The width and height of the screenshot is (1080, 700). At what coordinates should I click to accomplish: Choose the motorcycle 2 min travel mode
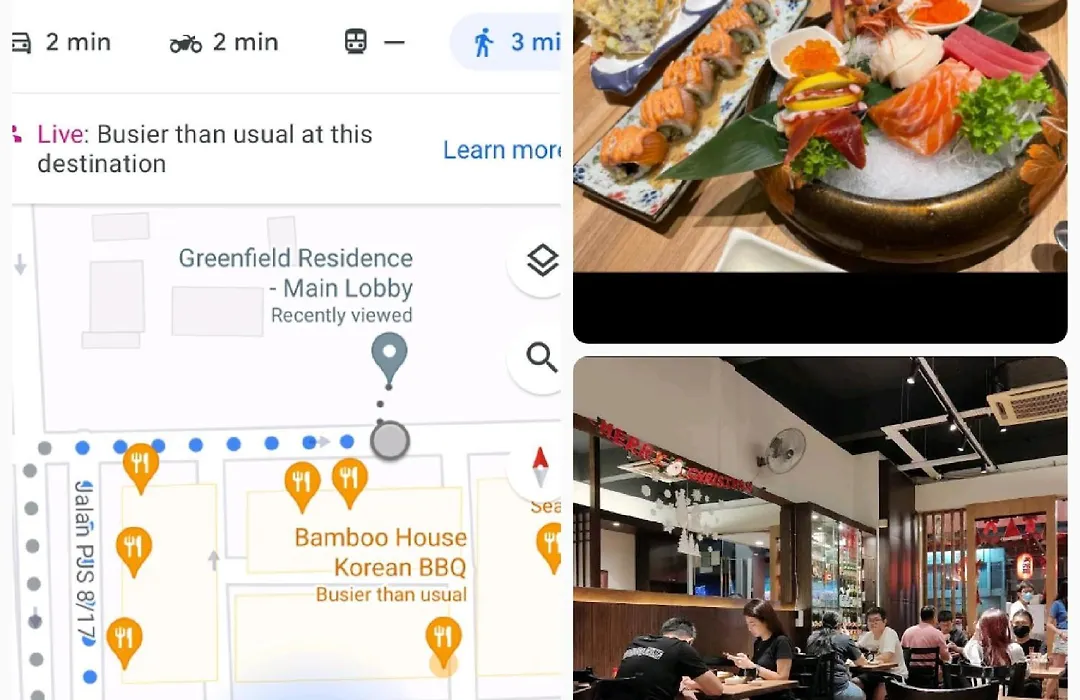224,42
